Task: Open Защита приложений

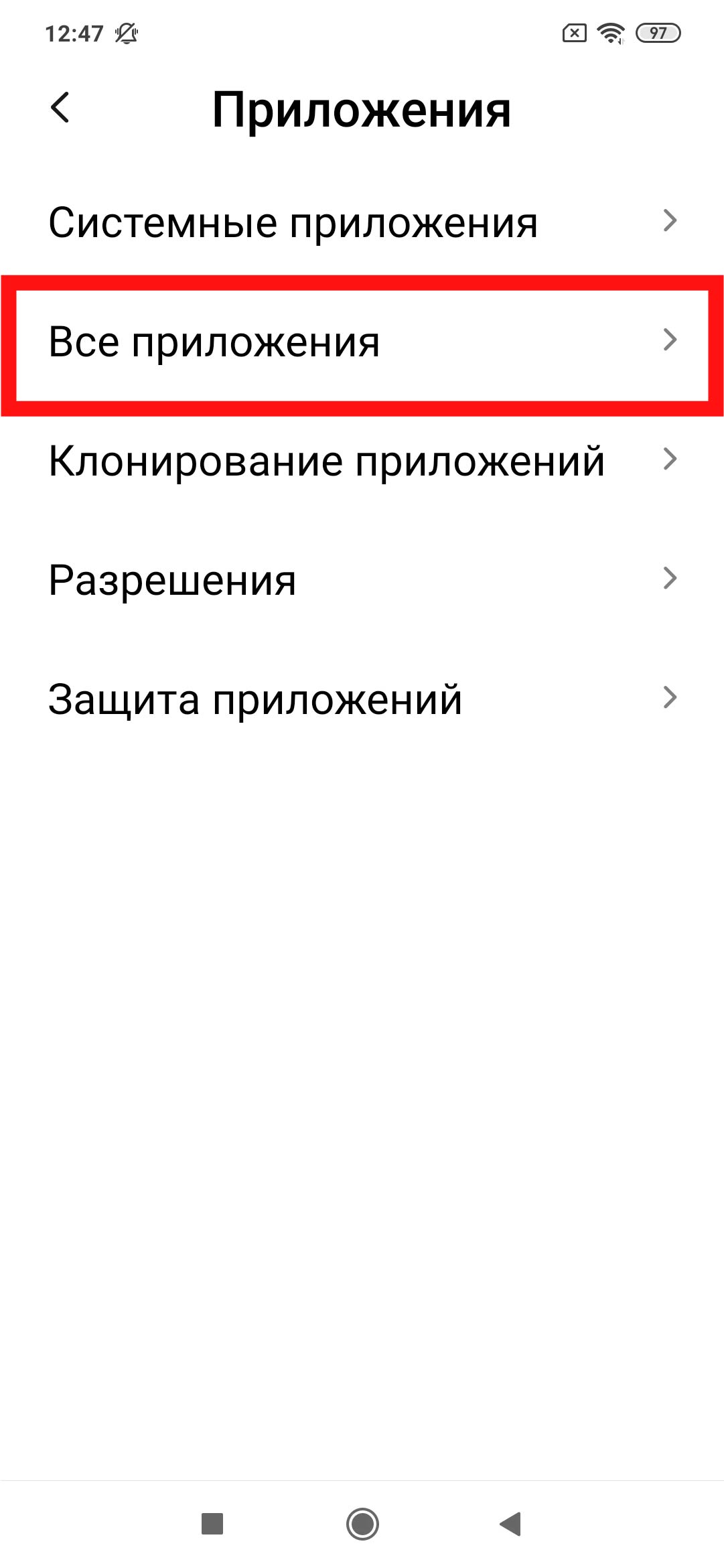Action: [x=362, y=699]
